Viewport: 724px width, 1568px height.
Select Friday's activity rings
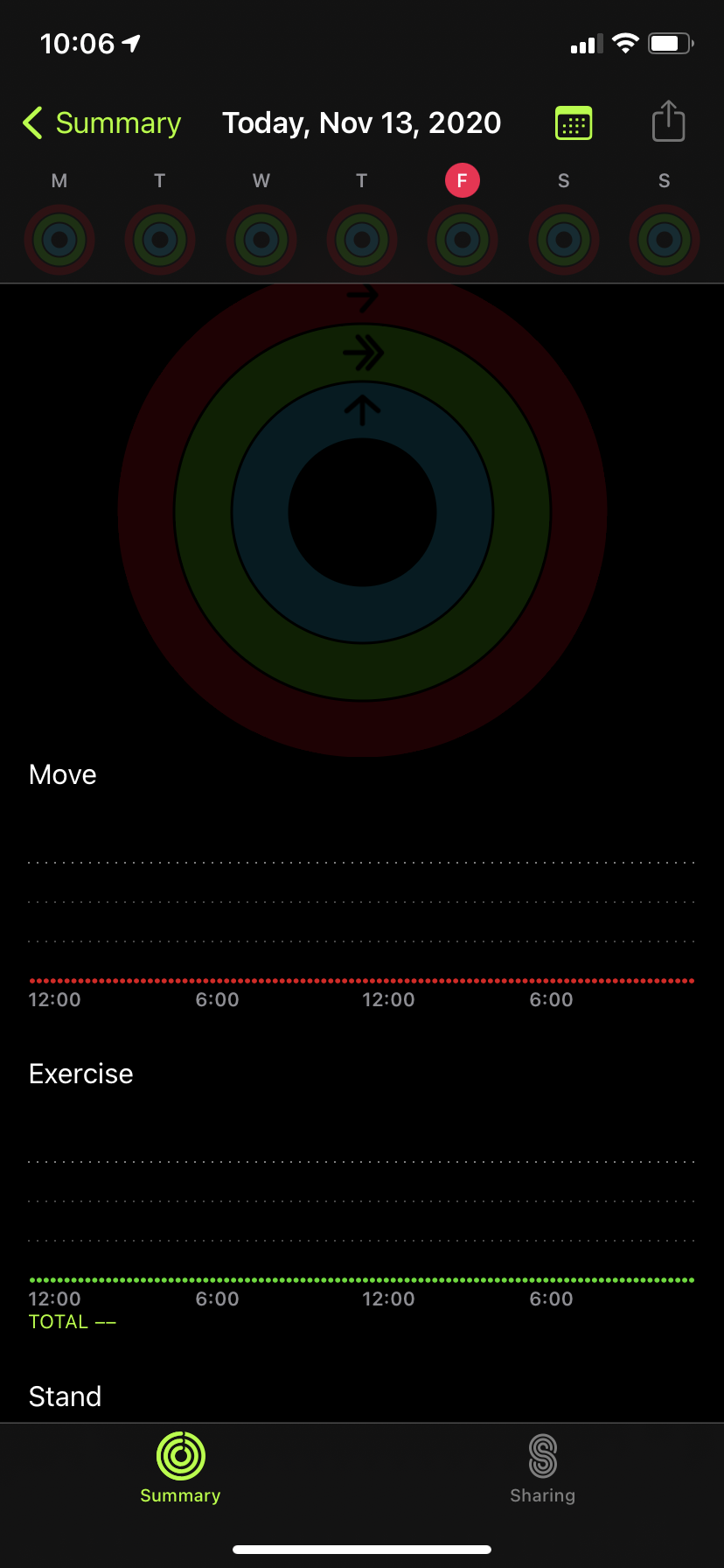point(463,239)
